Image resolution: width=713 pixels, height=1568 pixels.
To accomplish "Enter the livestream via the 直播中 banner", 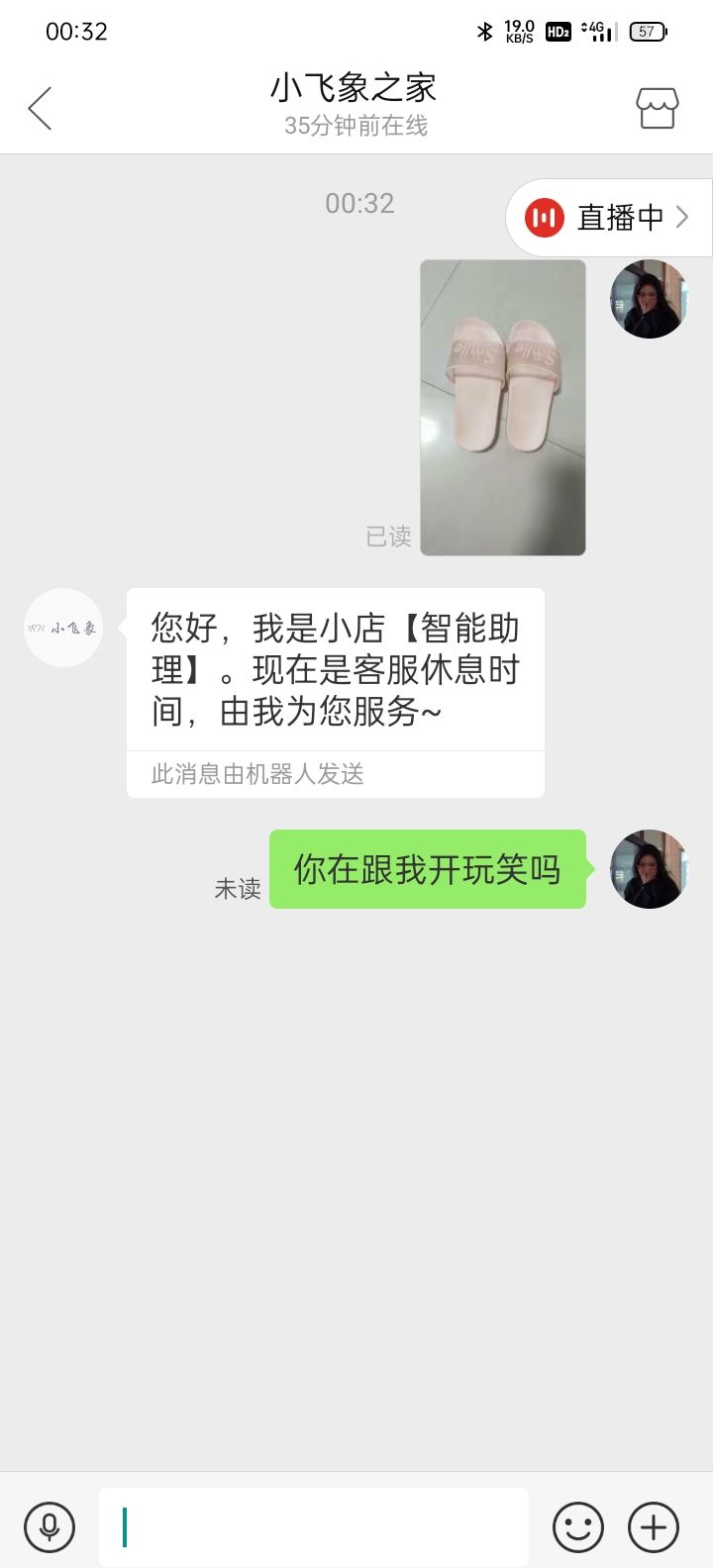I will click(609, 217).
